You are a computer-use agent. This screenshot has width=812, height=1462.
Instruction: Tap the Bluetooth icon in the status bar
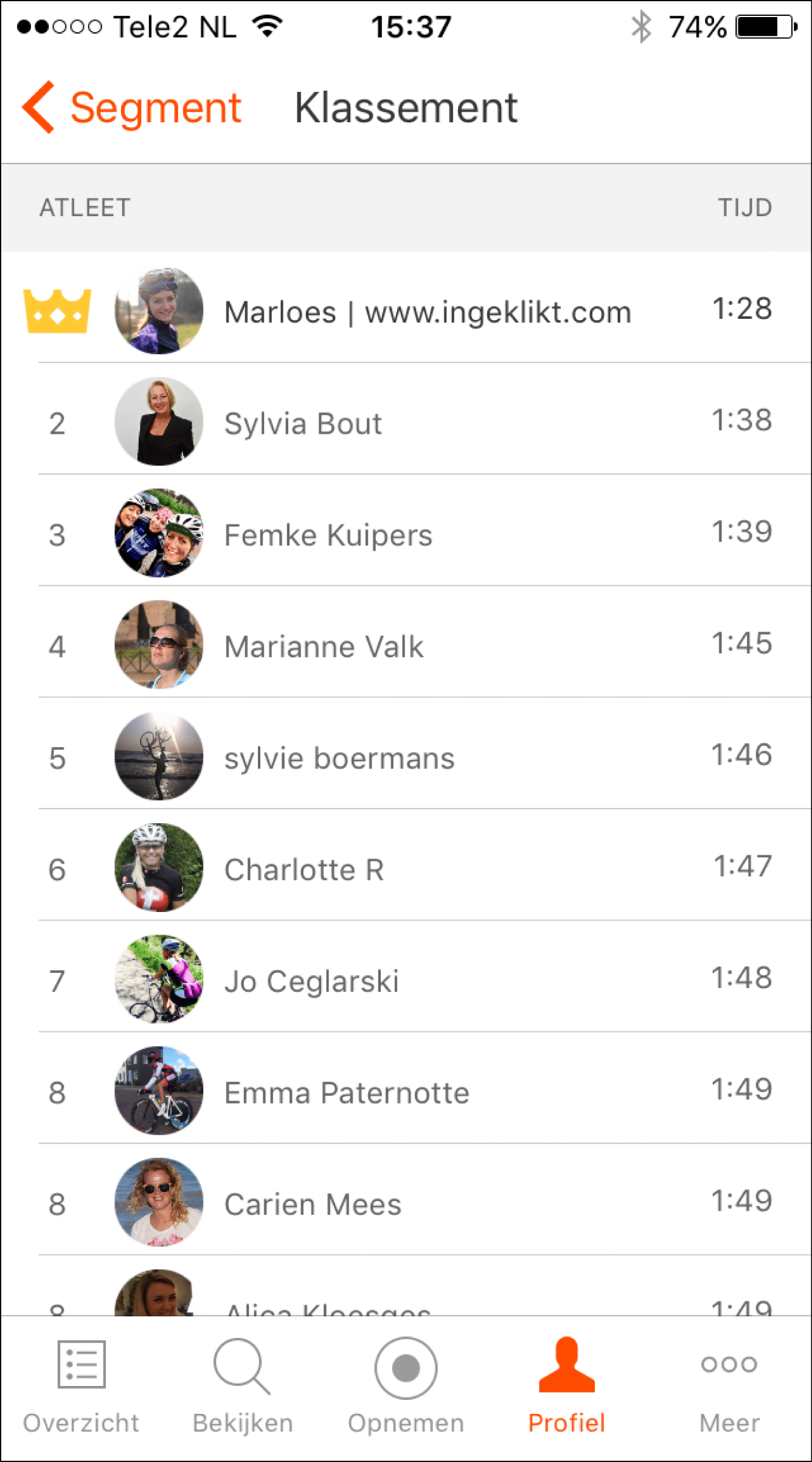640,26
